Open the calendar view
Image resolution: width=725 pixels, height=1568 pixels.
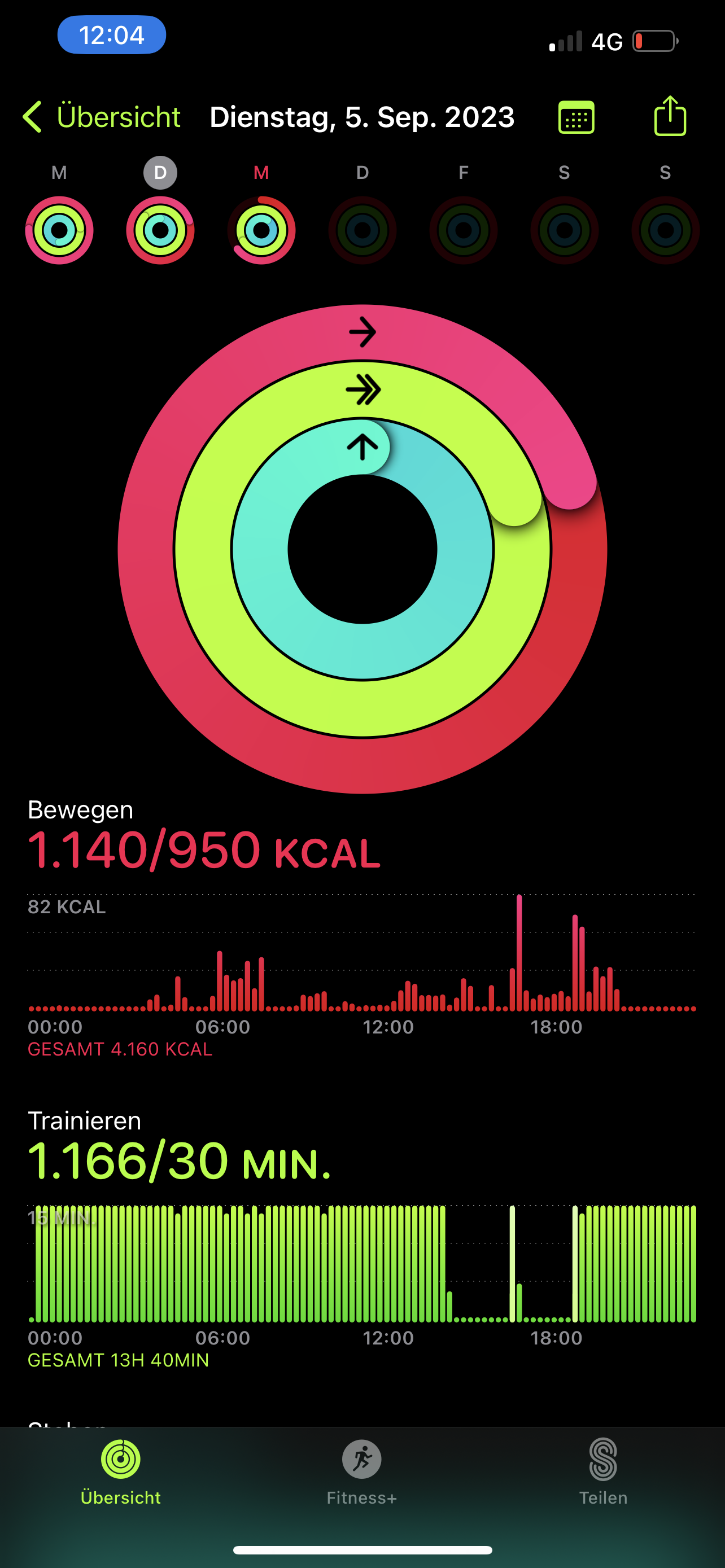(x=576, y=117)
